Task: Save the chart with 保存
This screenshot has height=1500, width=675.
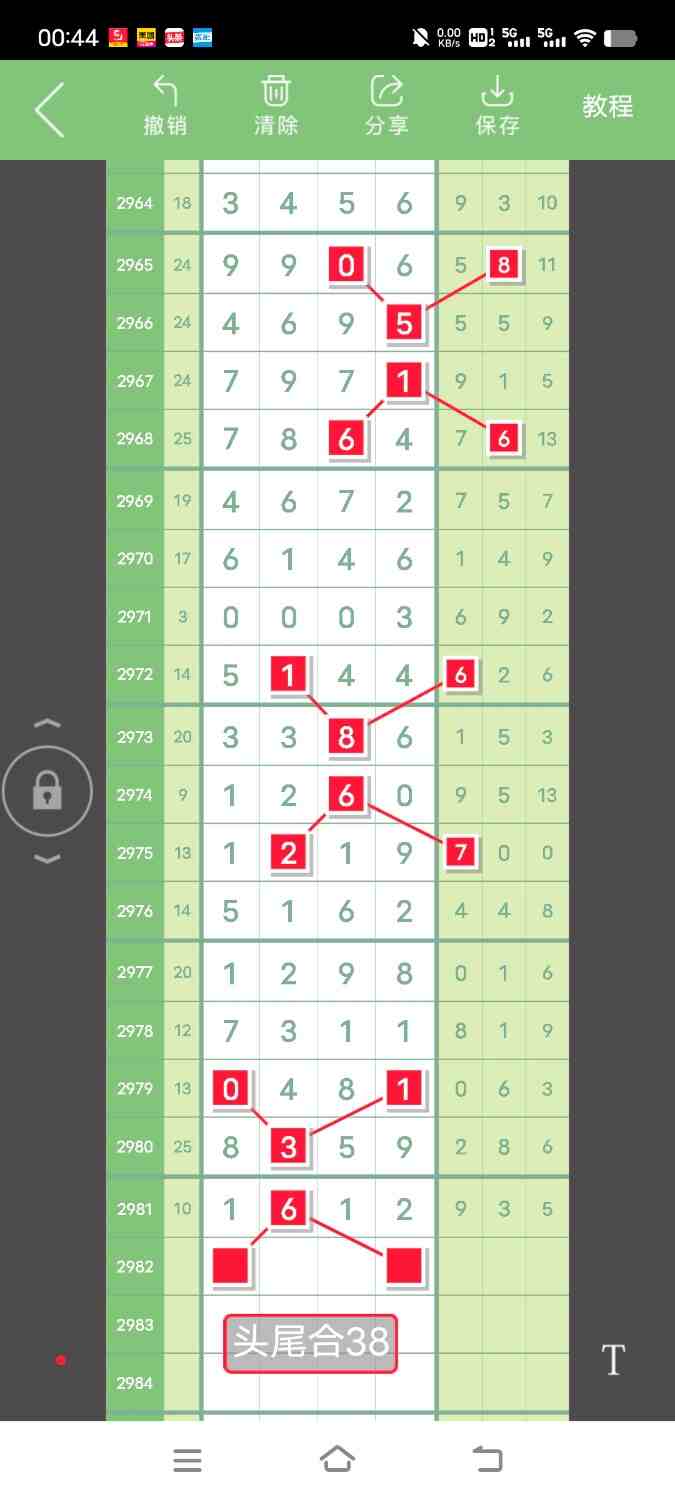Action: tap(497, 106)
